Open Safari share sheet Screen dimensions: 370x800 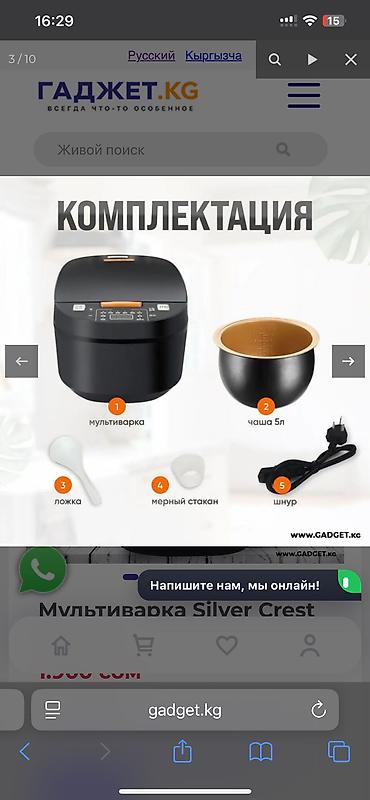point(182,752)
